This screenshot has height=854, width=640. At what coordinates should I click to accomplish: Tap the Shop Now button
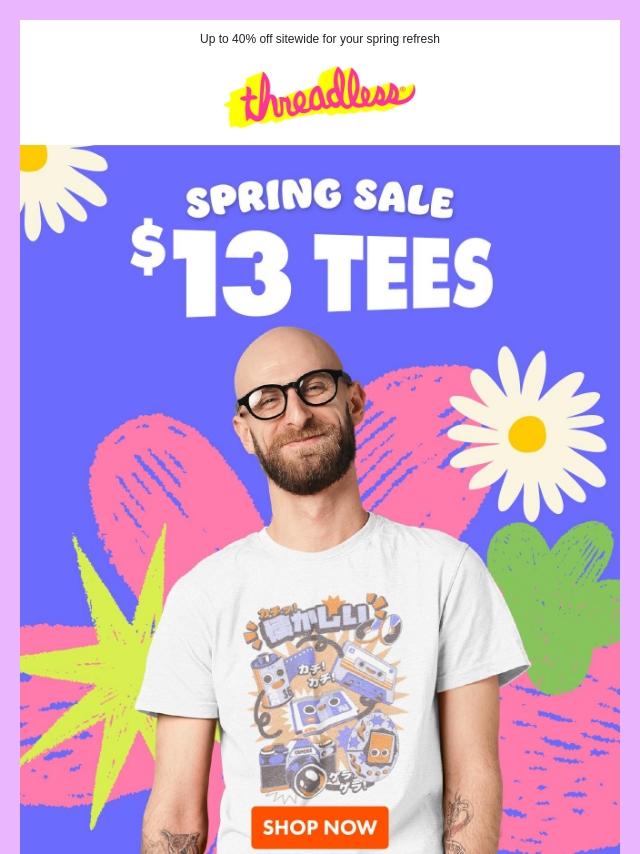click(319, 827)
